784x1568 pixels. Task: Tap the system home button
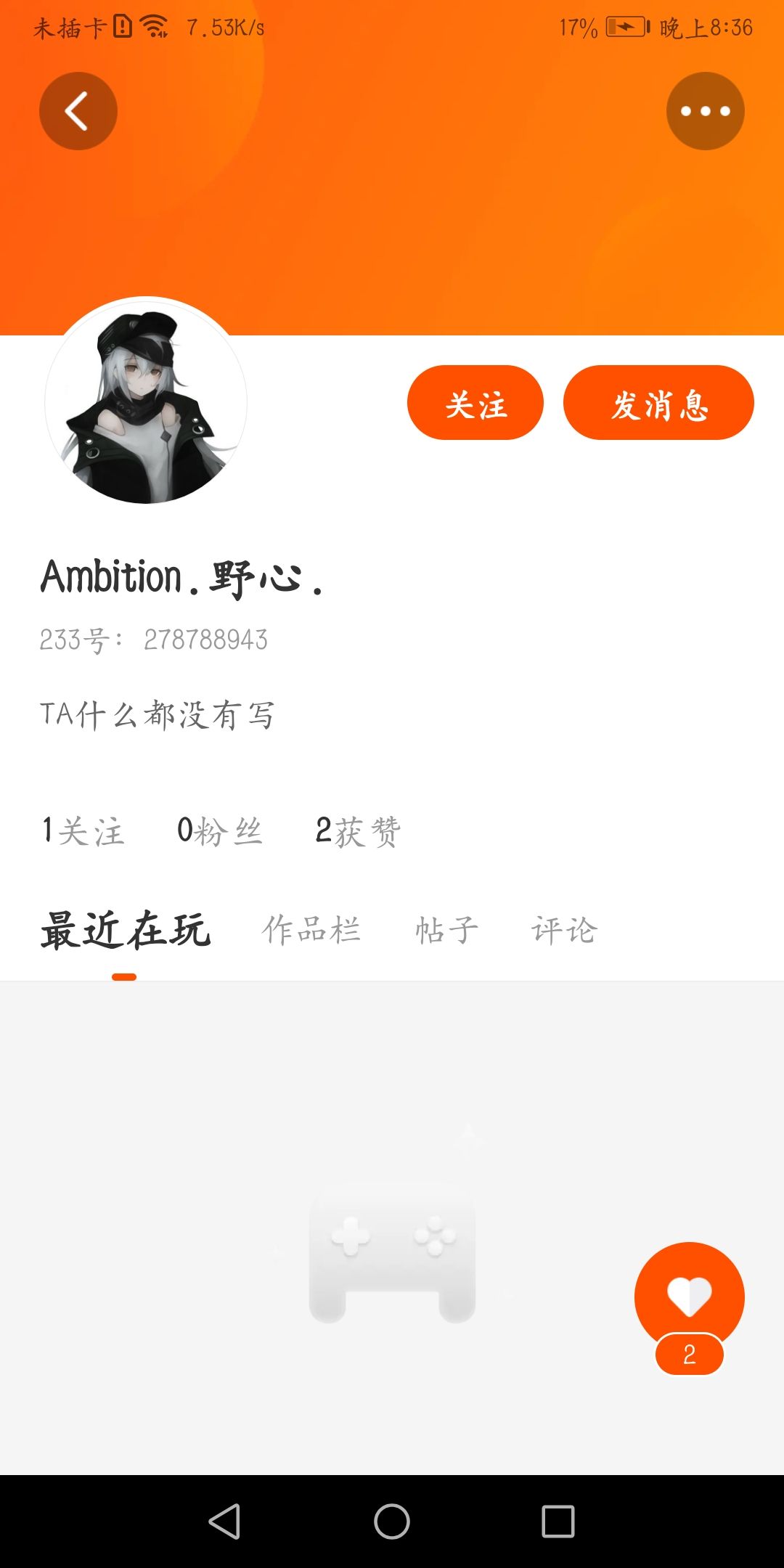392,1521
